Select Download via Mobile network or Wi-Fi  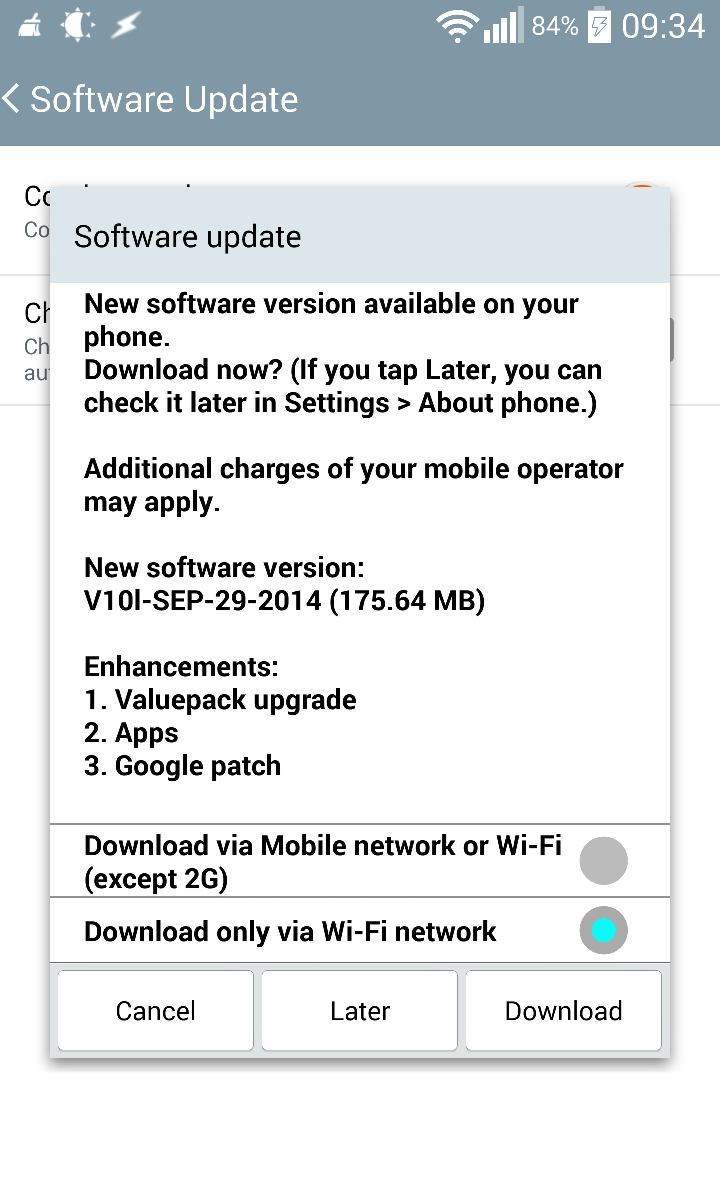[360, 861]
